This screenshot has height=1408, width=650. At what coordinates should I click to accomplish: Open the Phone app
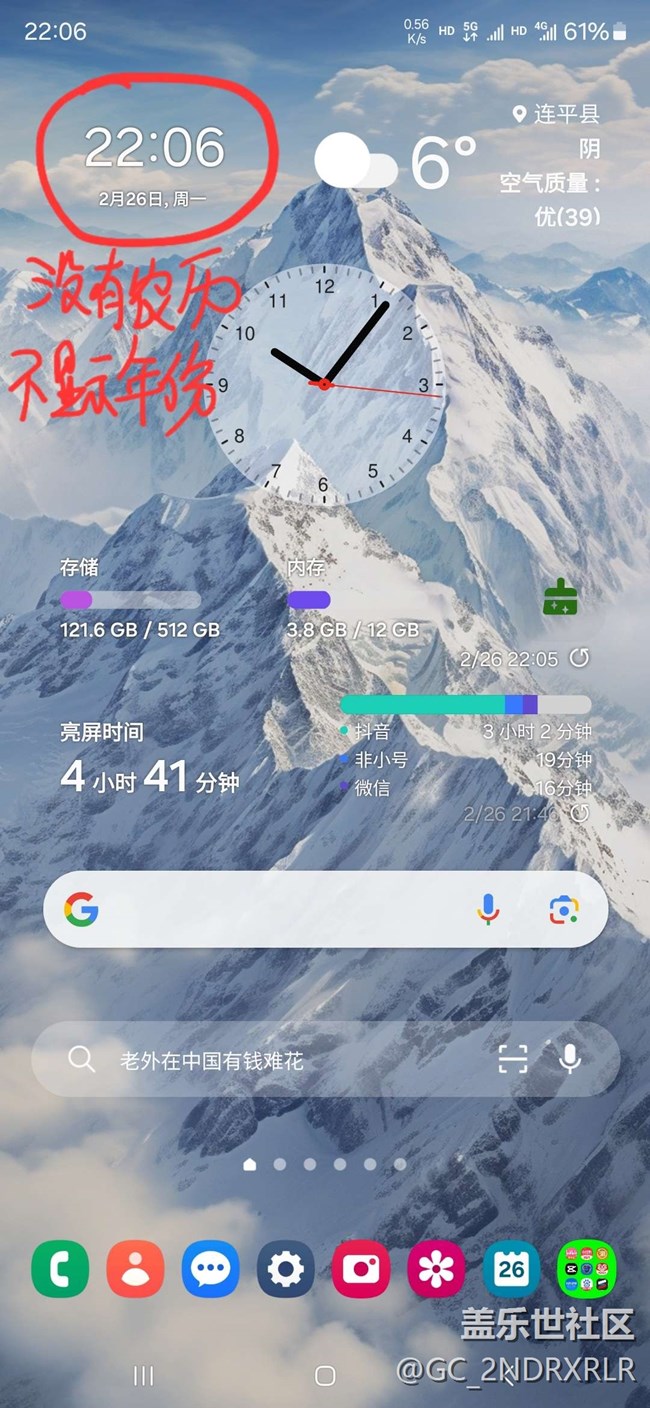pos(59,1269)
